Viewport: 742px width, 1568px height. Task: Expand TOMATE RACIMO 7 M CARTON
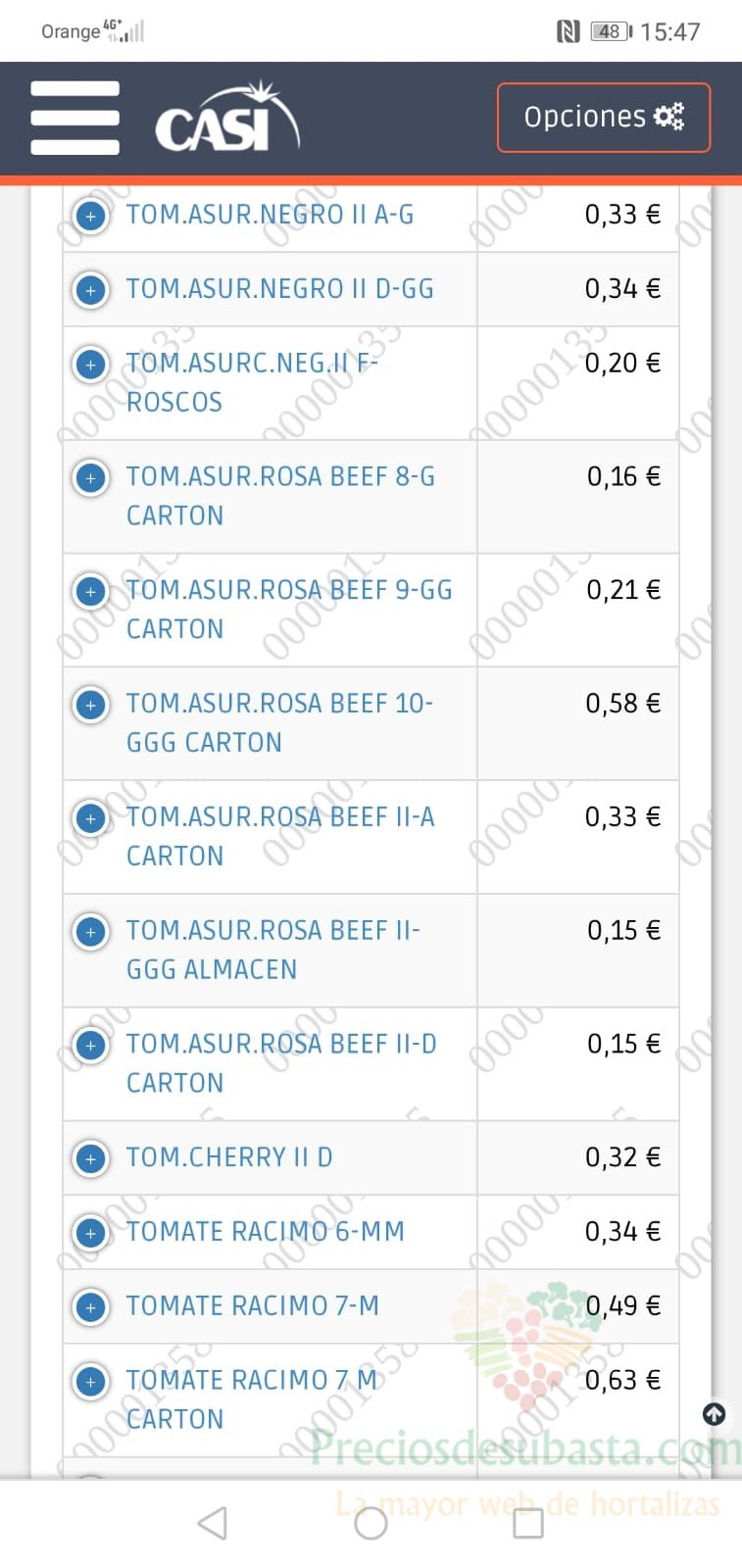[91, 1381]
